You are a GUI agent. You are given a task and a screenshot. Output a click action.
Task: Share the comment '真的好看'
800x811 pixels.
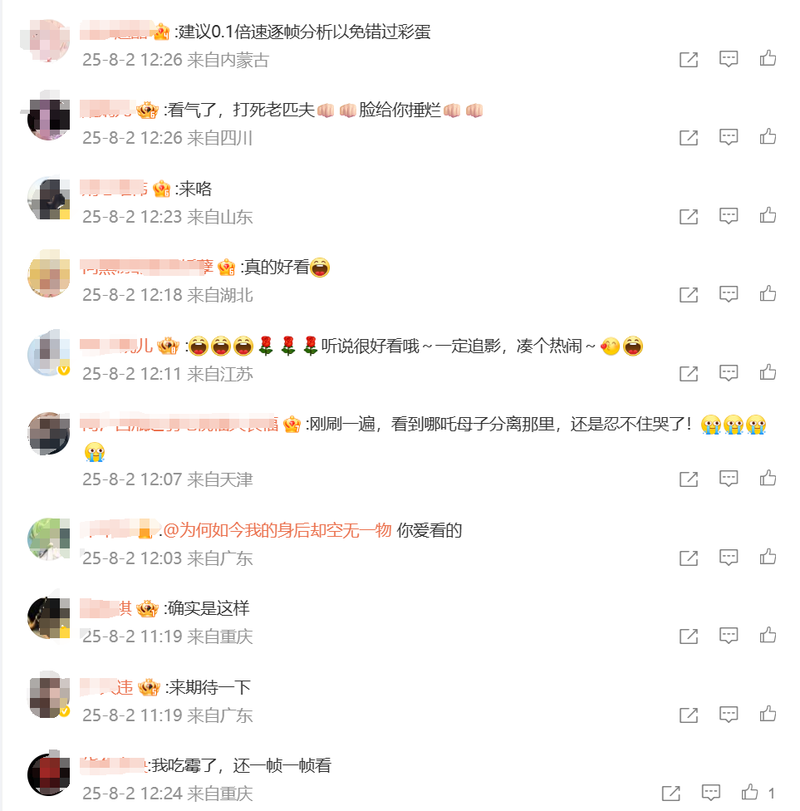click(x=688, y=295)
